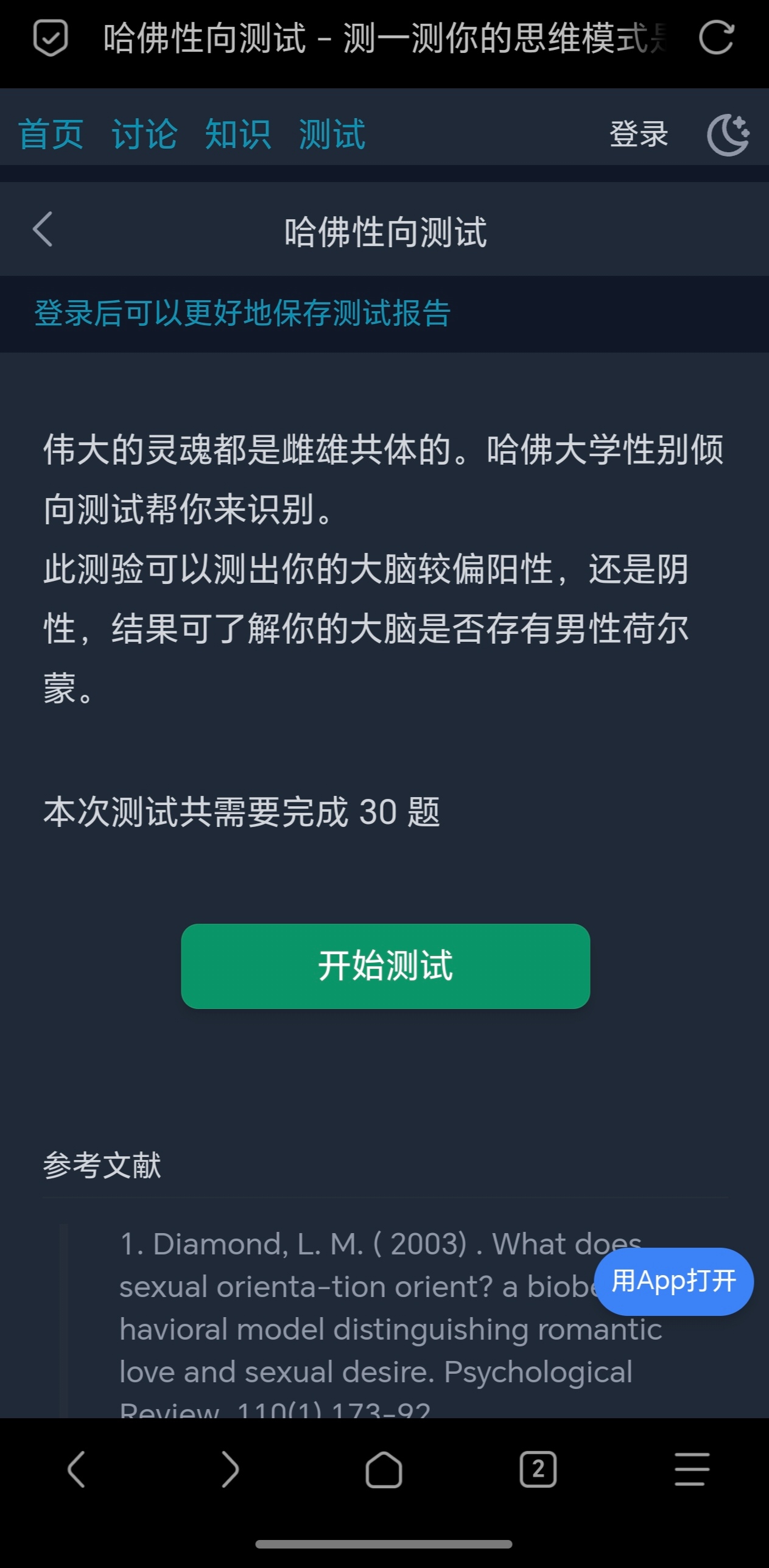
Task: Tap the shield security icon
Action: [x=50, y=38]
